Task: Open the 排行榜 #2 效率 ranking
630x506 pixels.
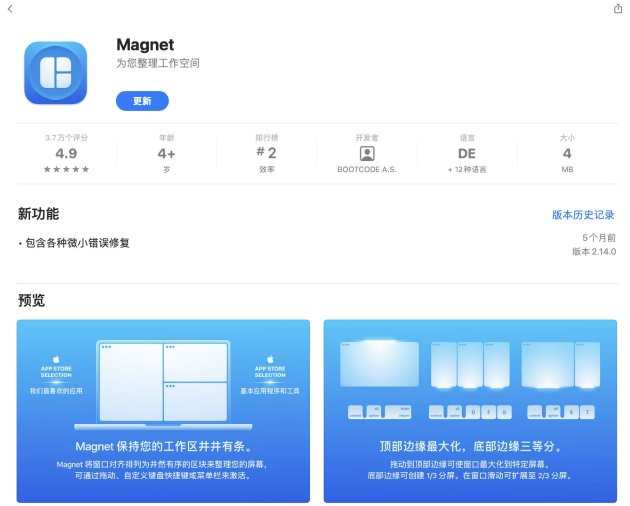Action: [x=266, y=153]
